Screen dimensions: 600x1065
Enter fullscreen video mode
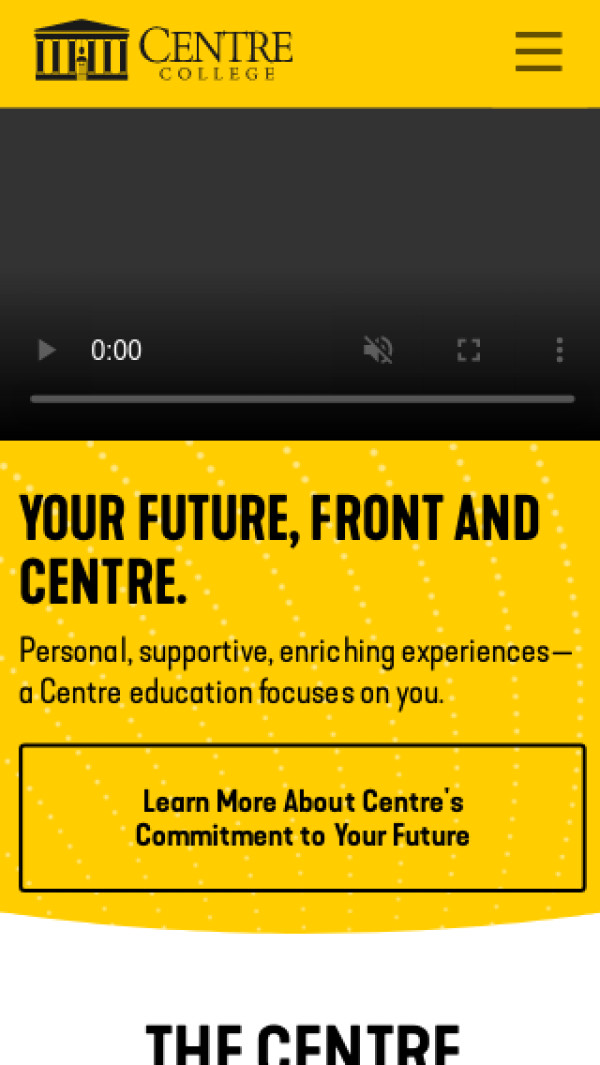[468, 350]
